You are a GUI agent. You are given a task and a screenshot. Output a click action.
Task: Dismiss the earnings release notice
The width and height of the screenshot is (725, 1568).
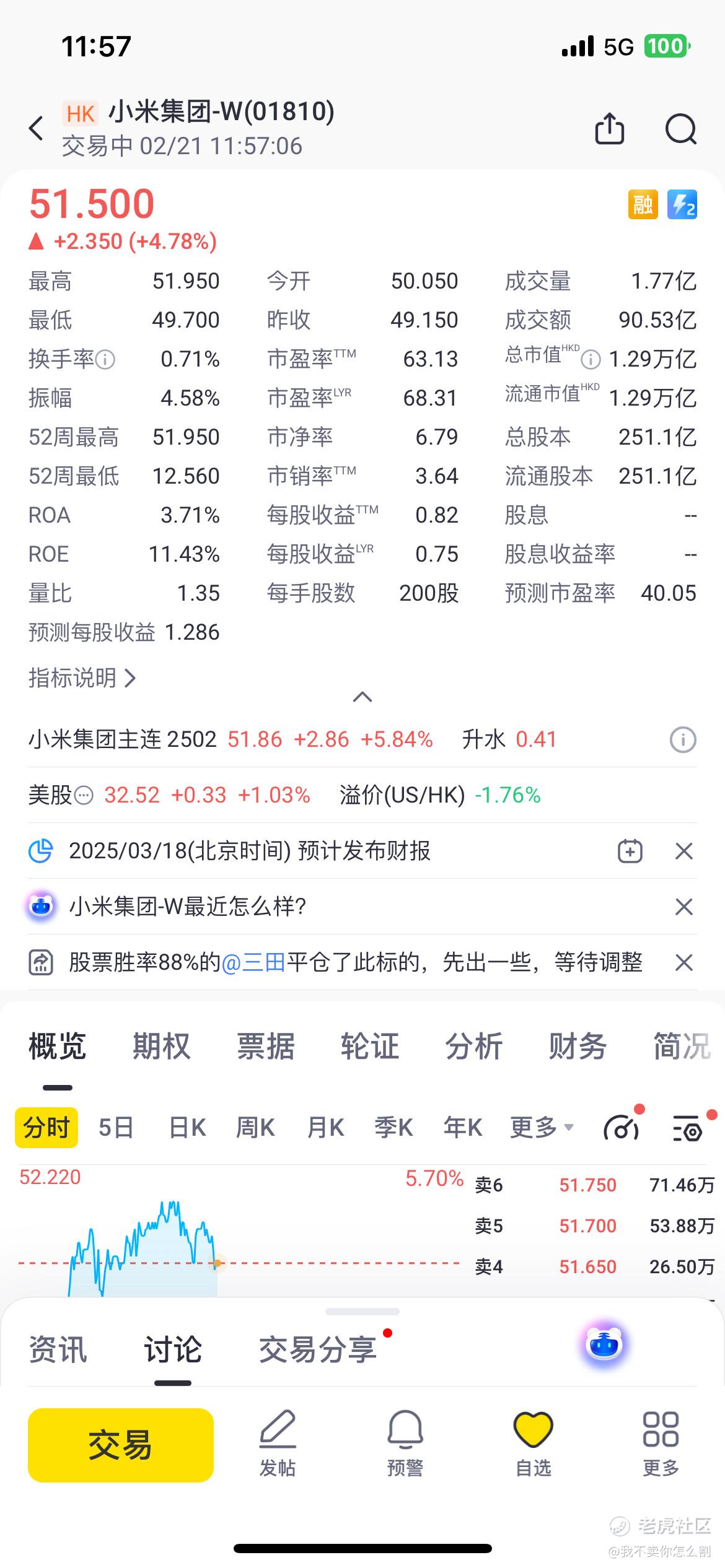click(x=683, y=851)
